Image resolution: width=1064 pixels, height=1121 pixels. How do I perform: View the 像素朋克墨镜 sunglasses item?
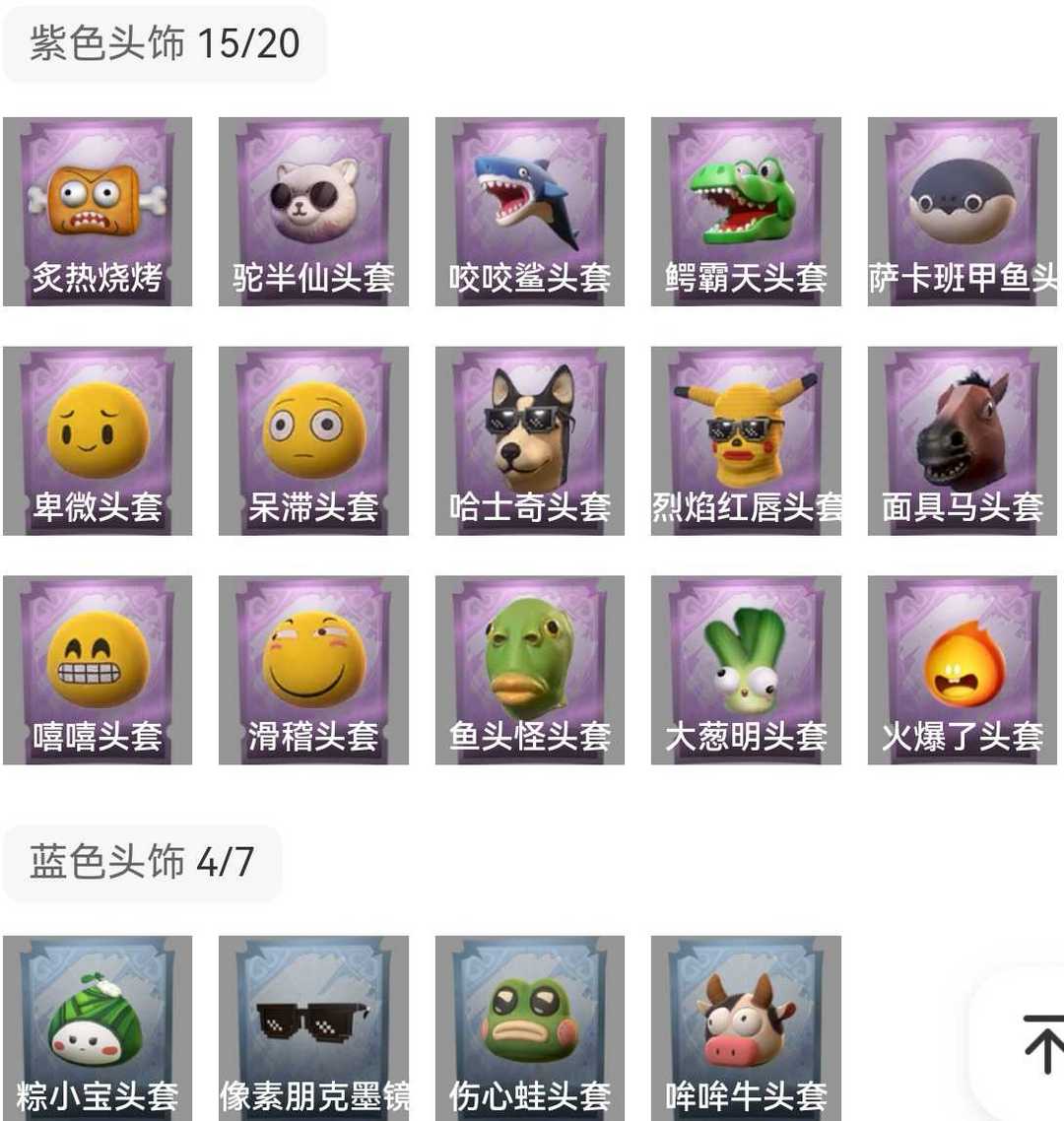313,1028
